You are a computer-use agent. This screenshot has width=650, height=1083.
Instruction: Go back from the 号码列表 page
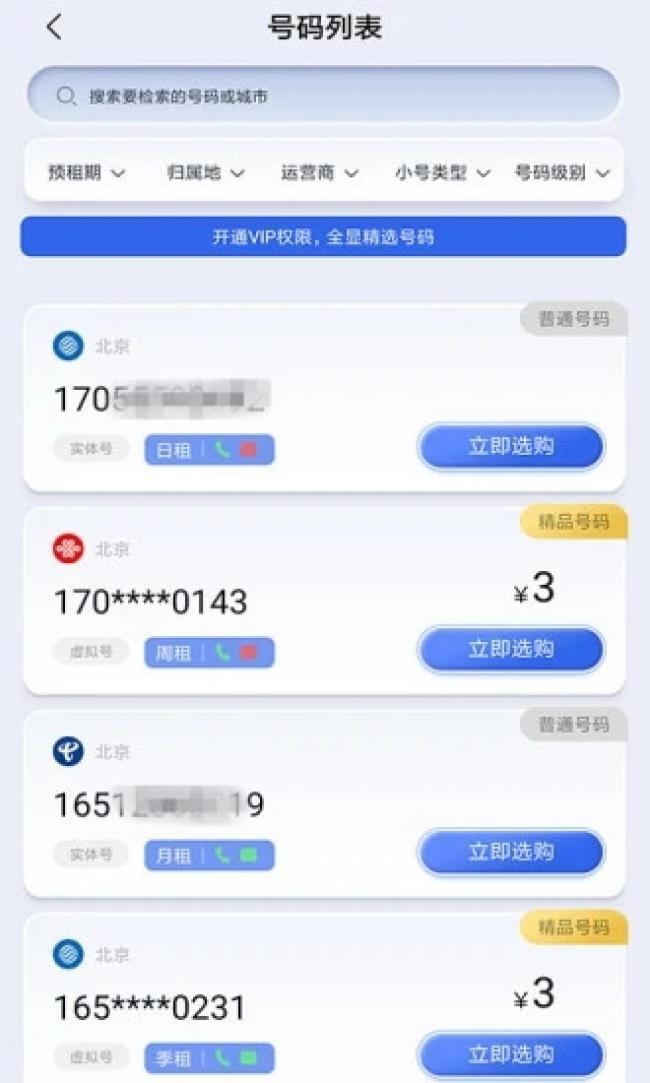[54, 28]
